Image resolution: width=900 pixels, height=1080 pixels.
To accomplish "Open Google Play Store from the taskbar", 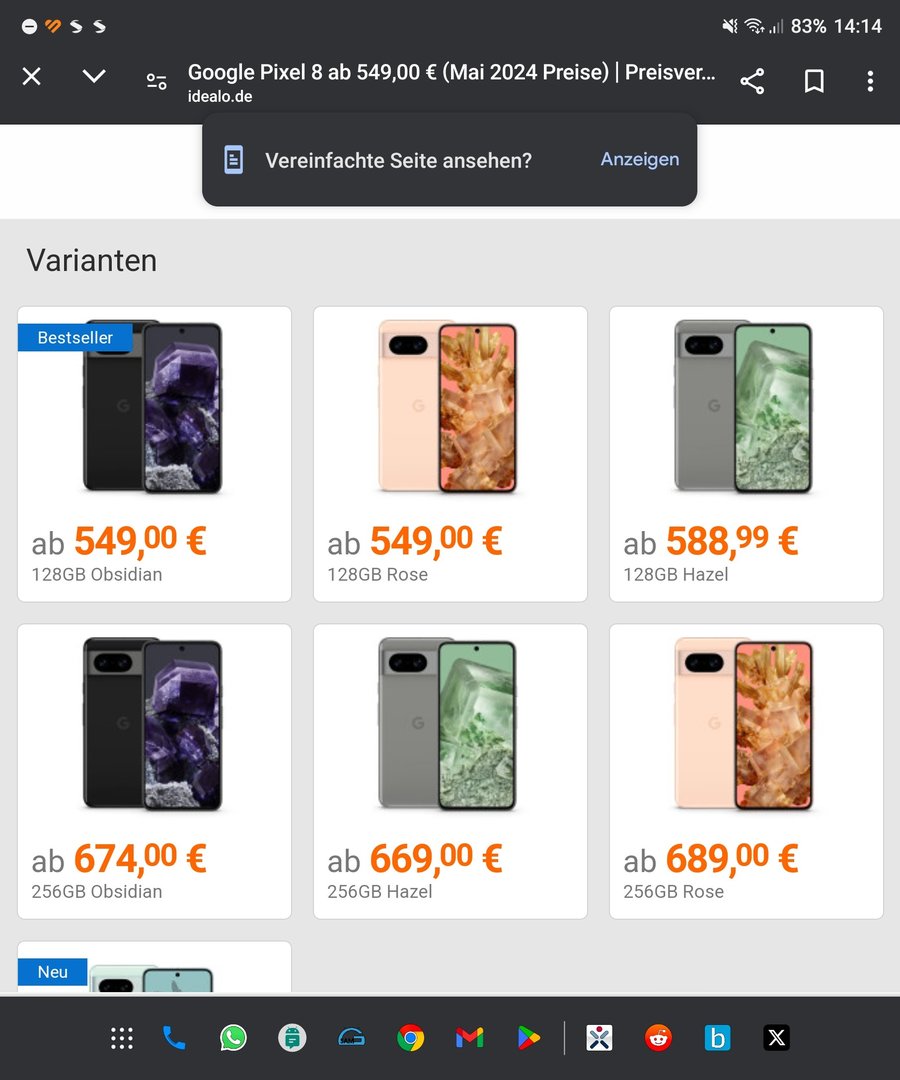I will point(528,1038).
